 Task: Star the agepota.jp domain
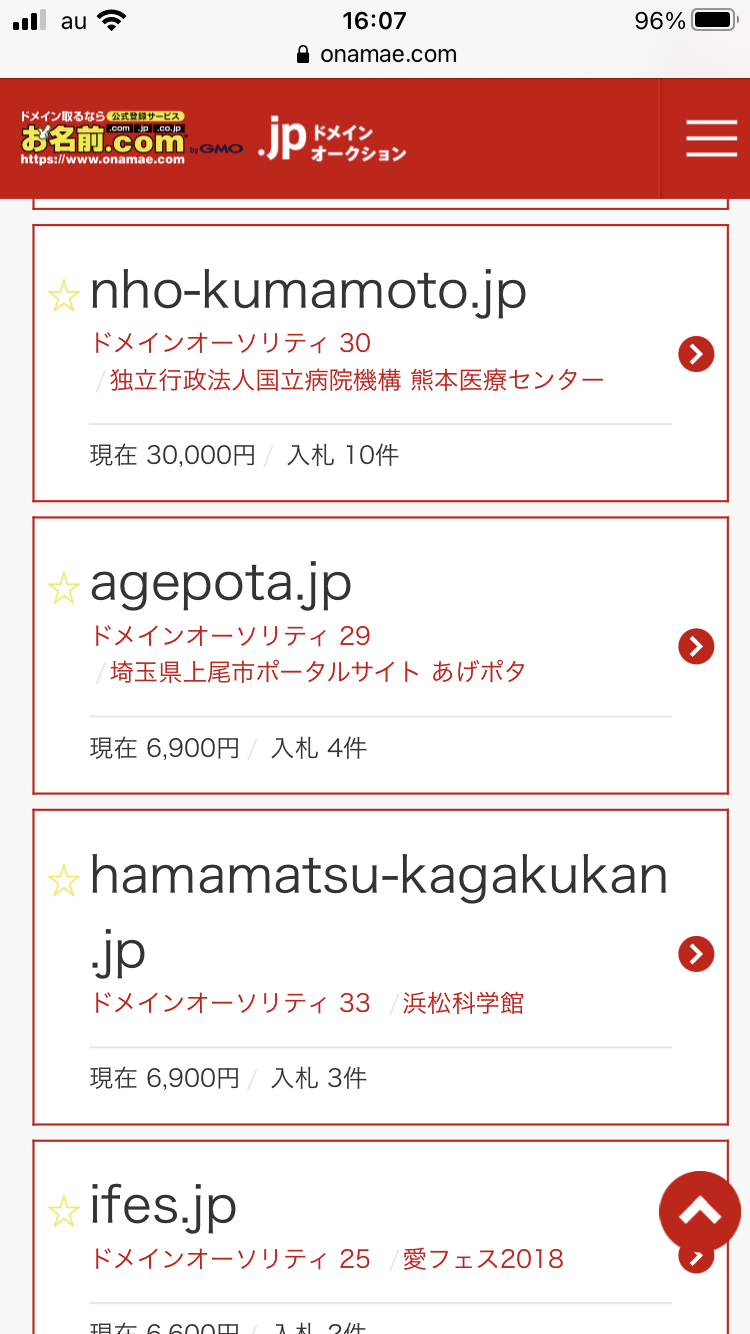(64, 589)
